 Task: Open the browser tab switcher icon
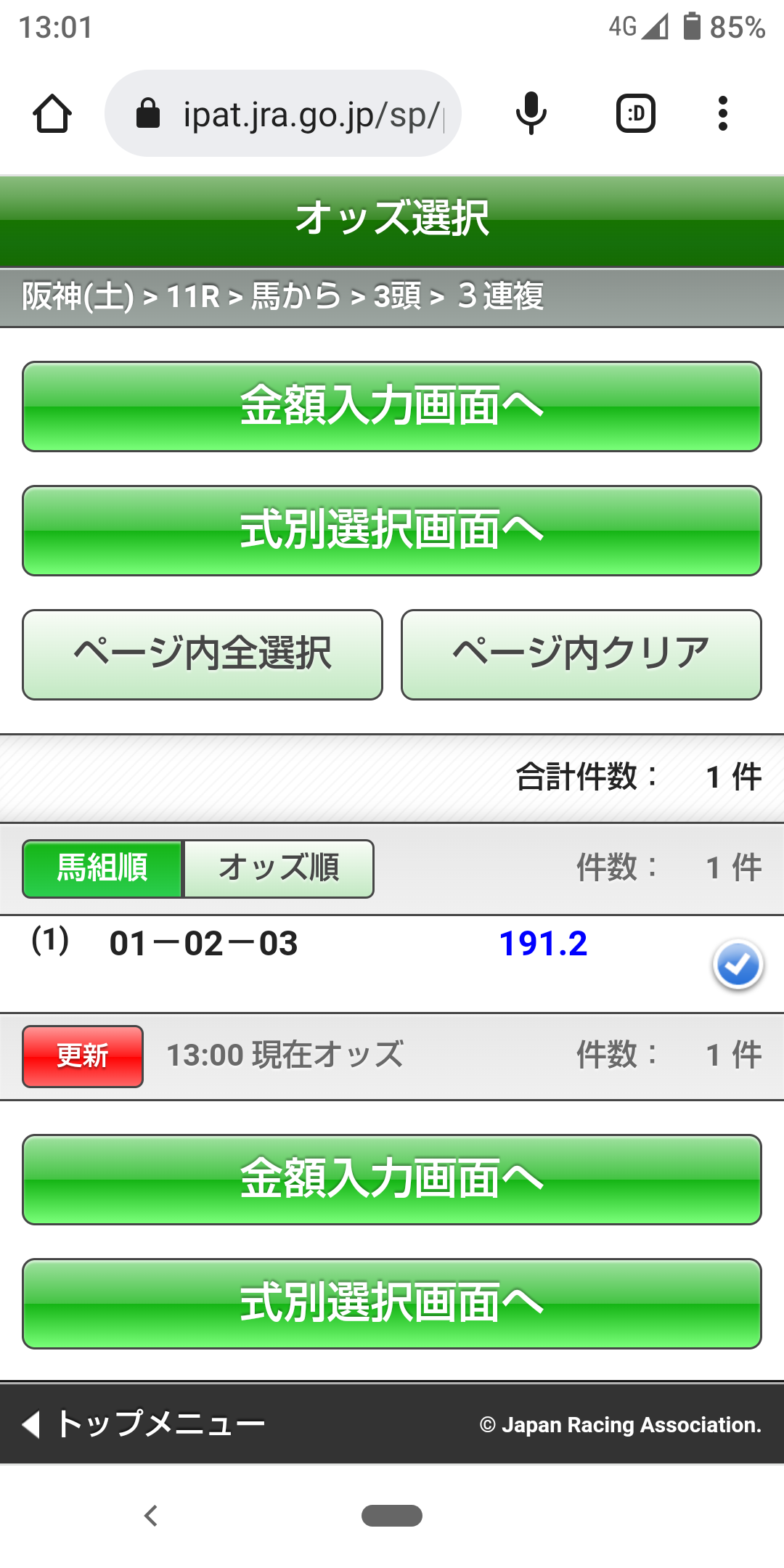[635, 113]
